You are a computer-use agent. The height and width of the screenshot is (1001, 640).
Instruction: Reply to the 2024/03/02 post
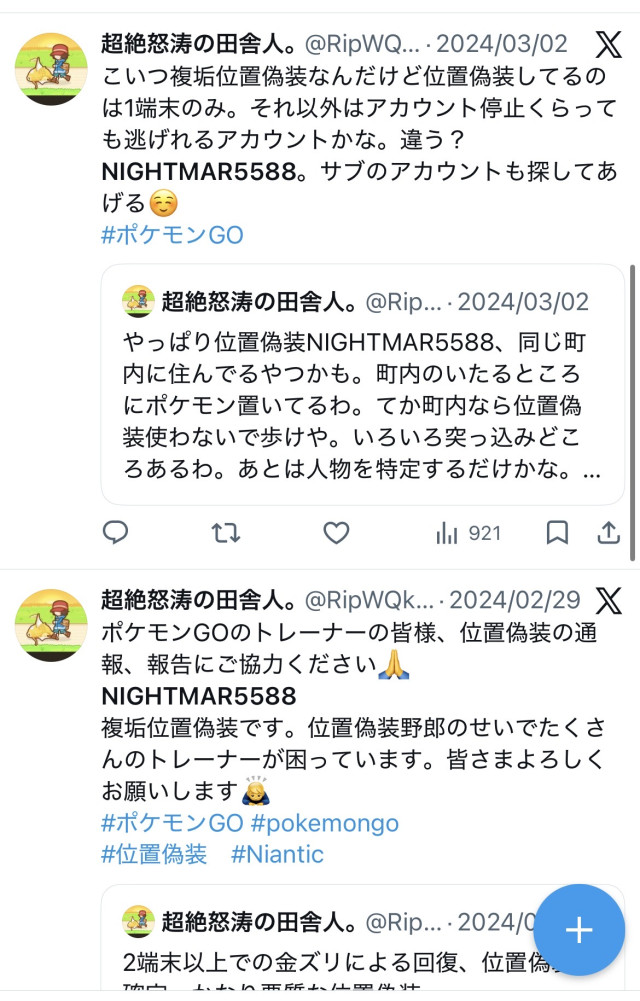click(x=116, y=533)
